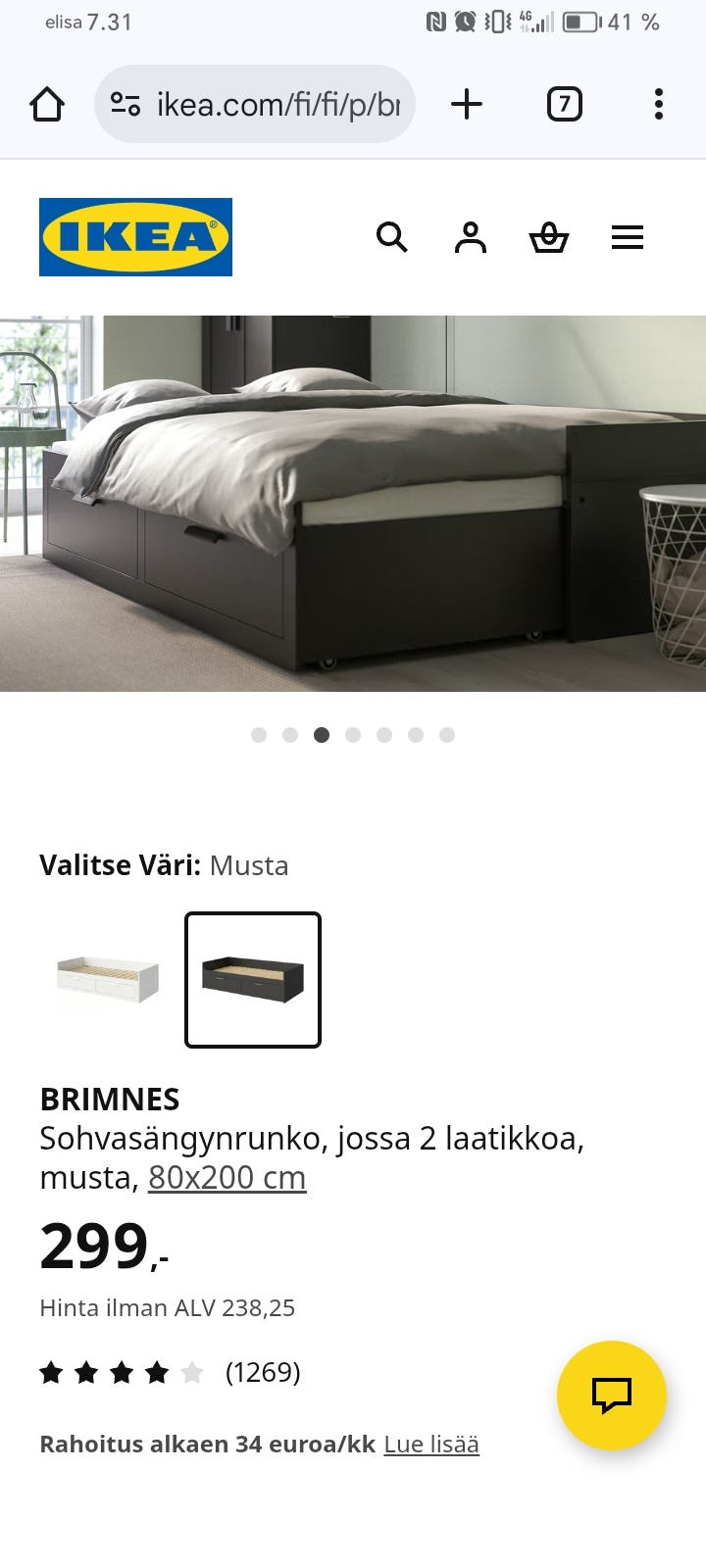Open the yellow chat button
Image resolution: width=706 pixels, height=1568 pixels.
pos(612,1396)
